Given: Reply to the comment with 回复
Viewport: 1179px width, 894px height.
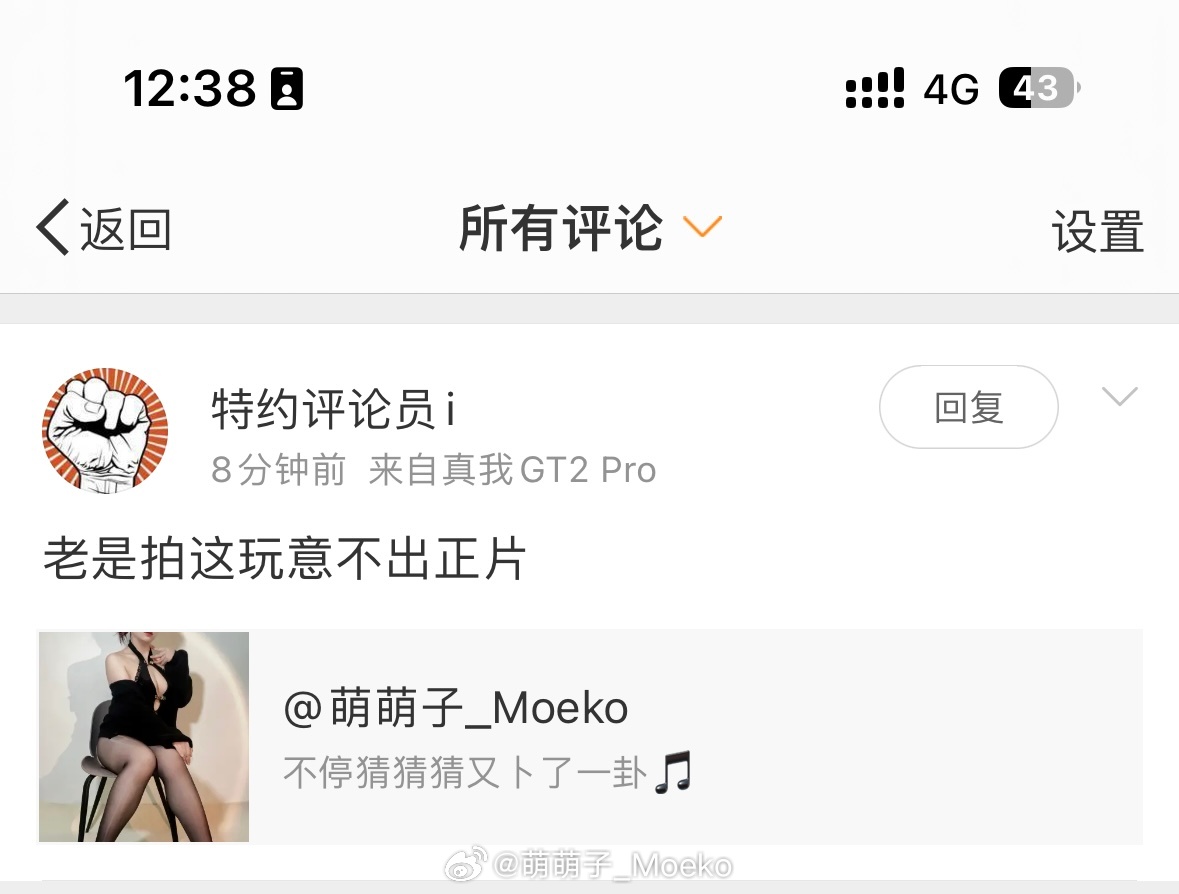Looking at the screenshot, I should [968, 407].
